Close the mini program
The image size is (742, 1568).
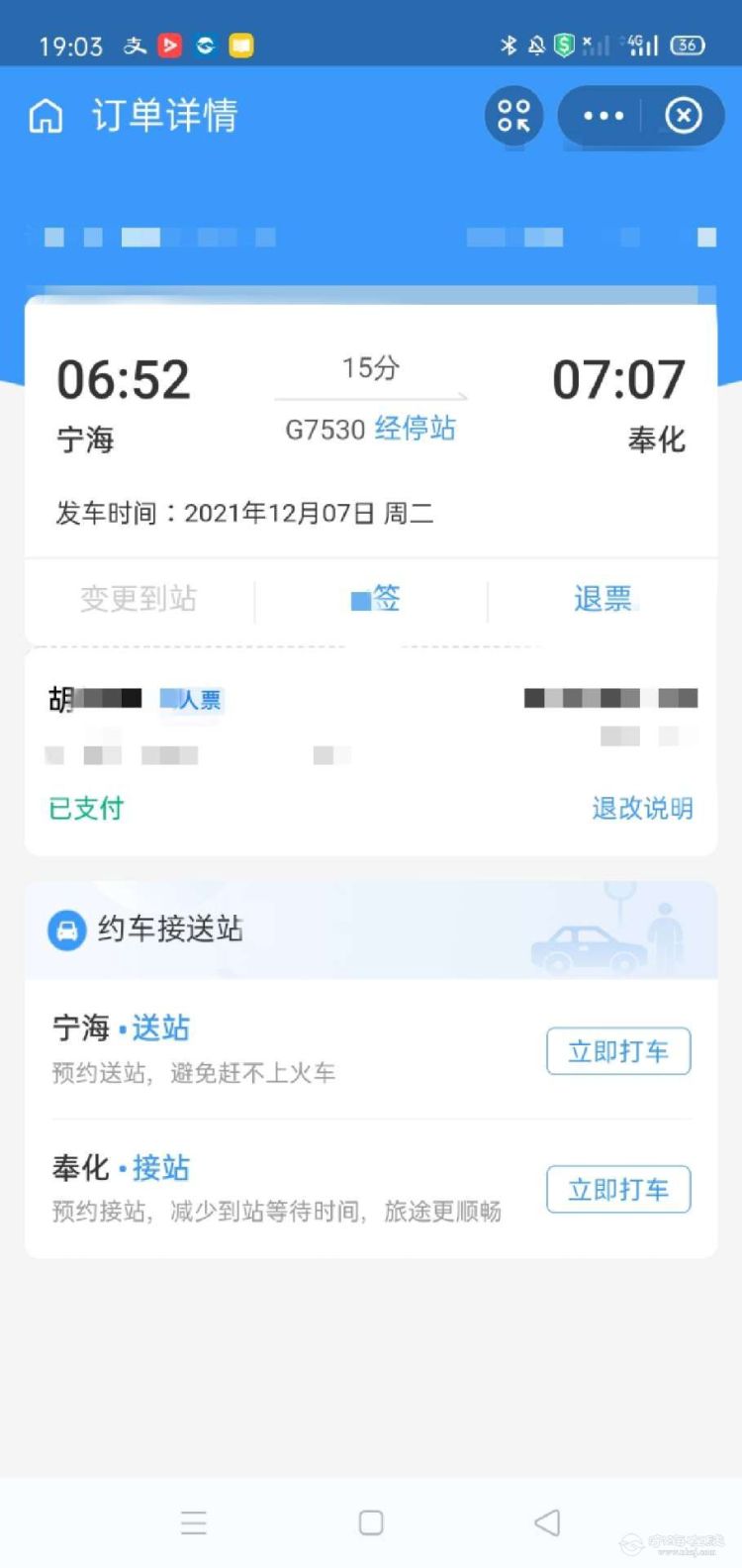(x=683, y=116)
